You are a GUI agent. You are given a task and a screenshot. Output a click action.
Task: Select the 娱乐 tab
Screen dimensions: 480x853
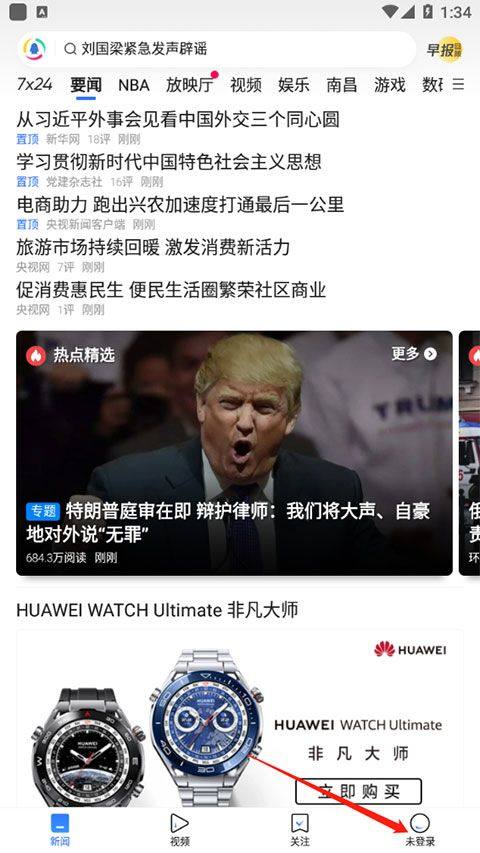click(x=294, y=85)
